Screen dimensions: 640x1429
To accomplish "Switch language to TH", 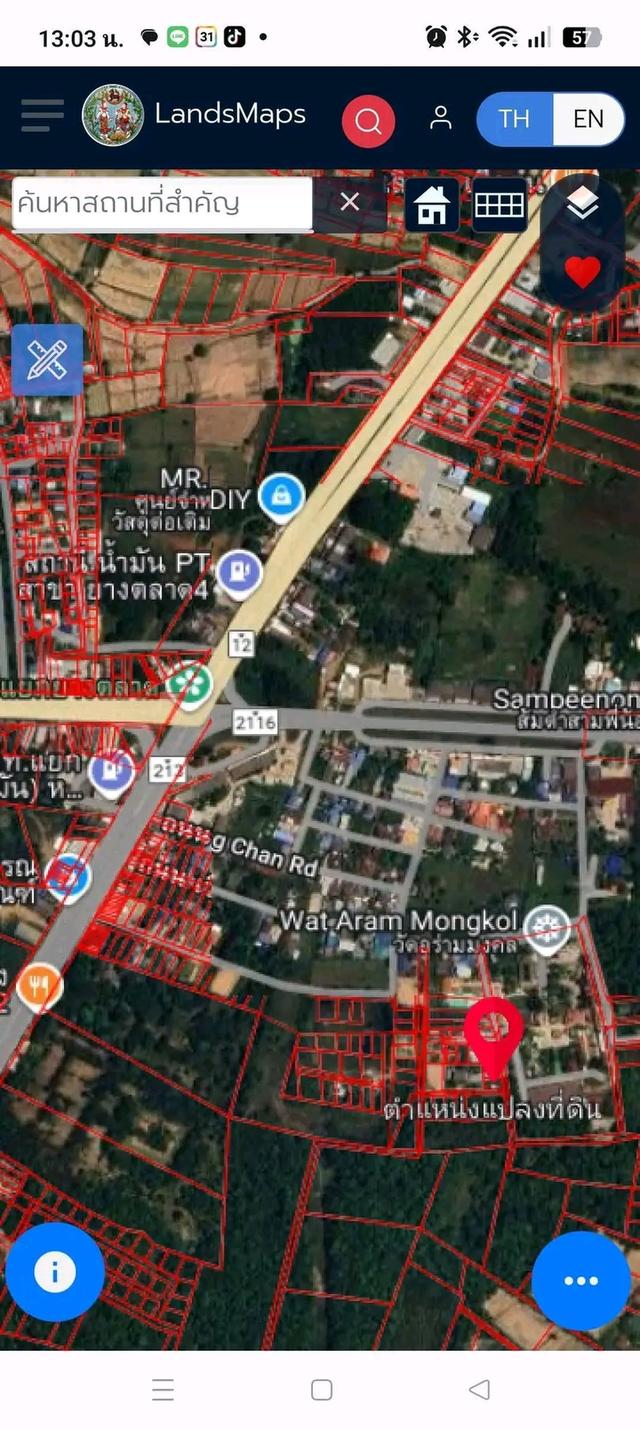I will coord(514,119).
